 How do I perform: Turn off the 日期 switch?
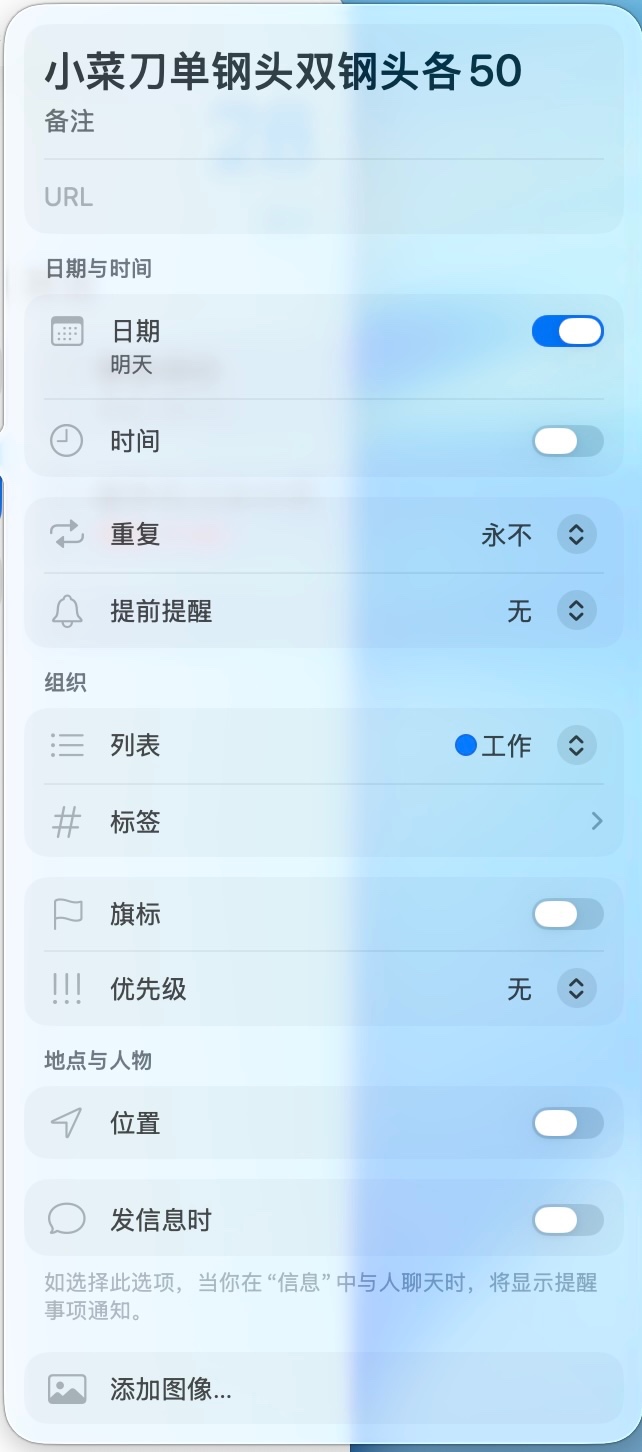567,331
